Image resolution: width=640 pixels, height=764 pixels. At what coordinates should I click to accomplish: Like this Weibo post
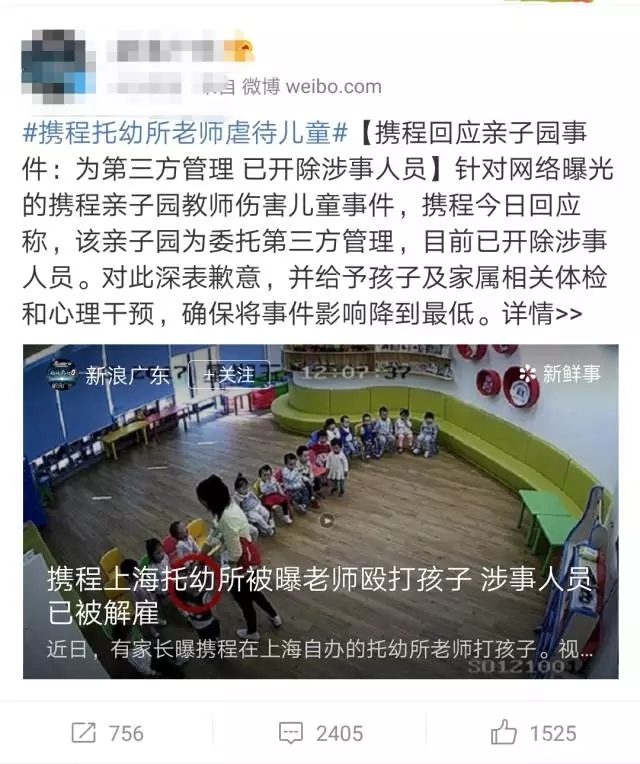tap(533, 732)
